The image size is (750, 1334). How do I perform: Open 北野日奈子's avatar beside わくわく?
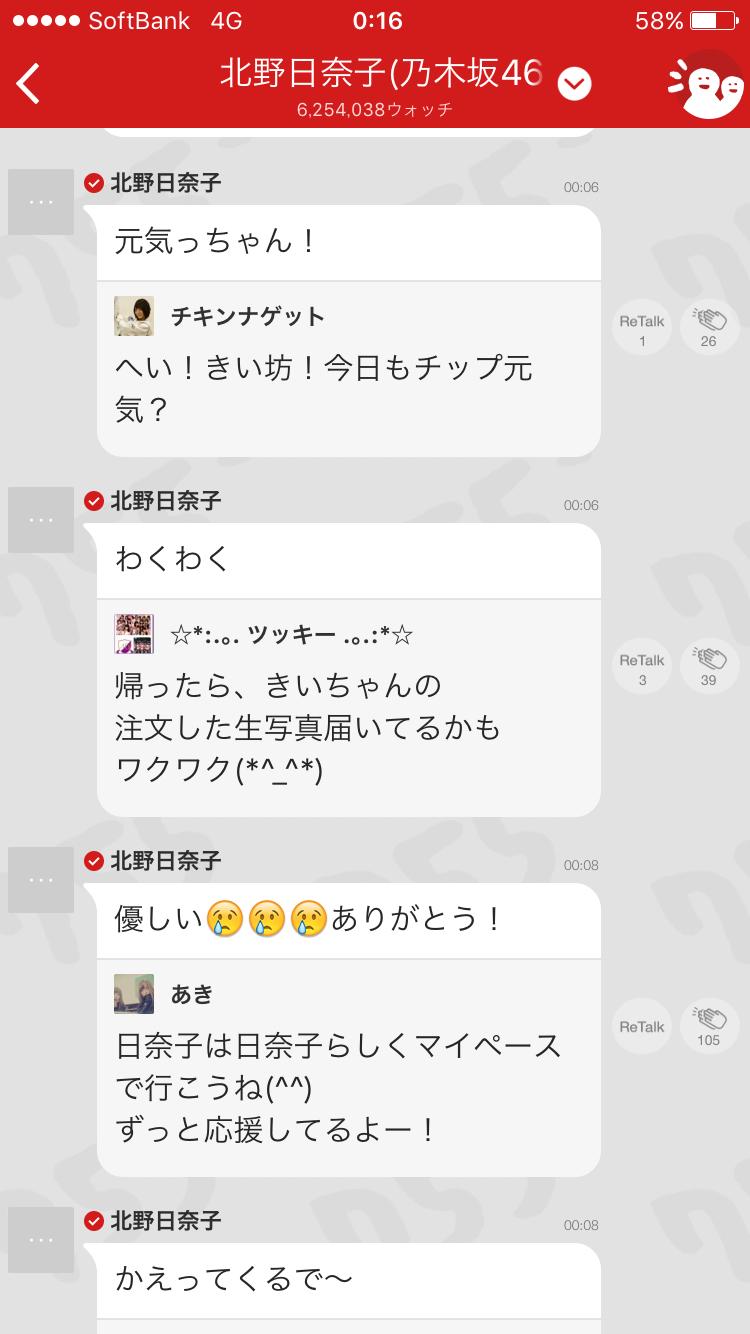tap(41, 520)
